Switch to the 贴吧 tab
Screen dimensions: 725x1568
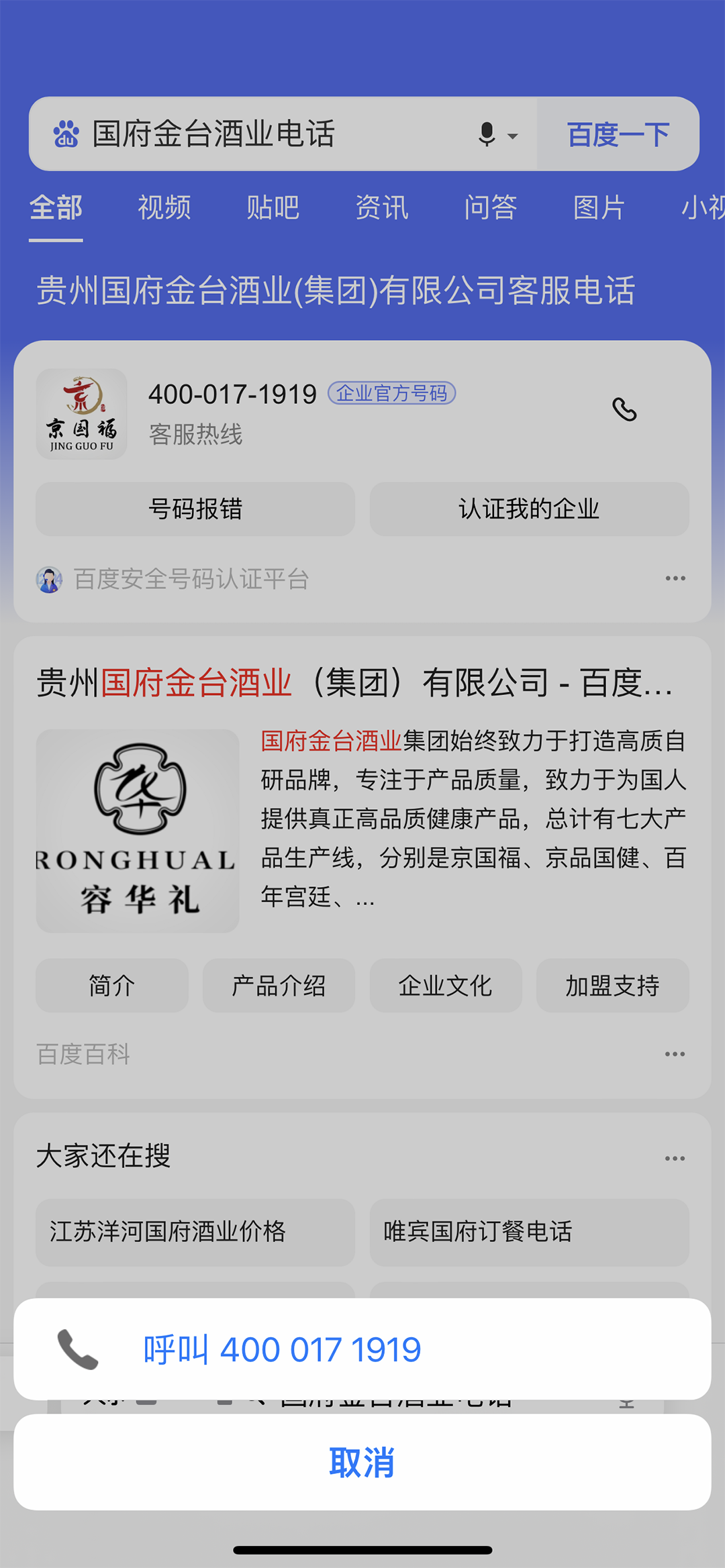(x=273, y=207)
